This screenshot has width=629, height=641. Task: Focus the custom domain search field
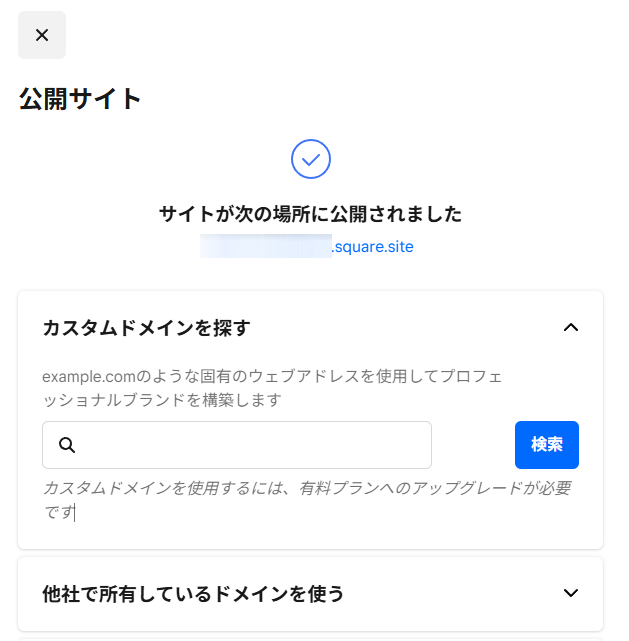pos(250,445)
